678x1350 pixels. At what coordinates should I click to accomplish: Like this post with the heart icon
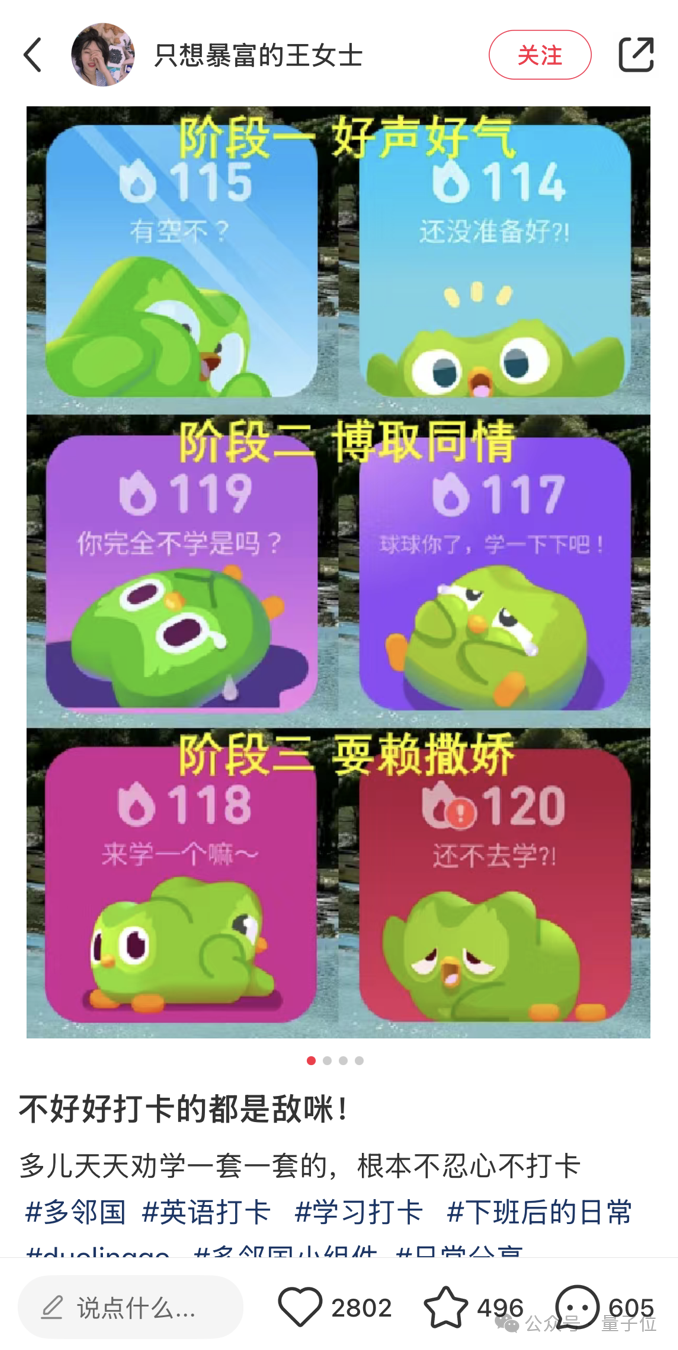[x=300, y=1307]
